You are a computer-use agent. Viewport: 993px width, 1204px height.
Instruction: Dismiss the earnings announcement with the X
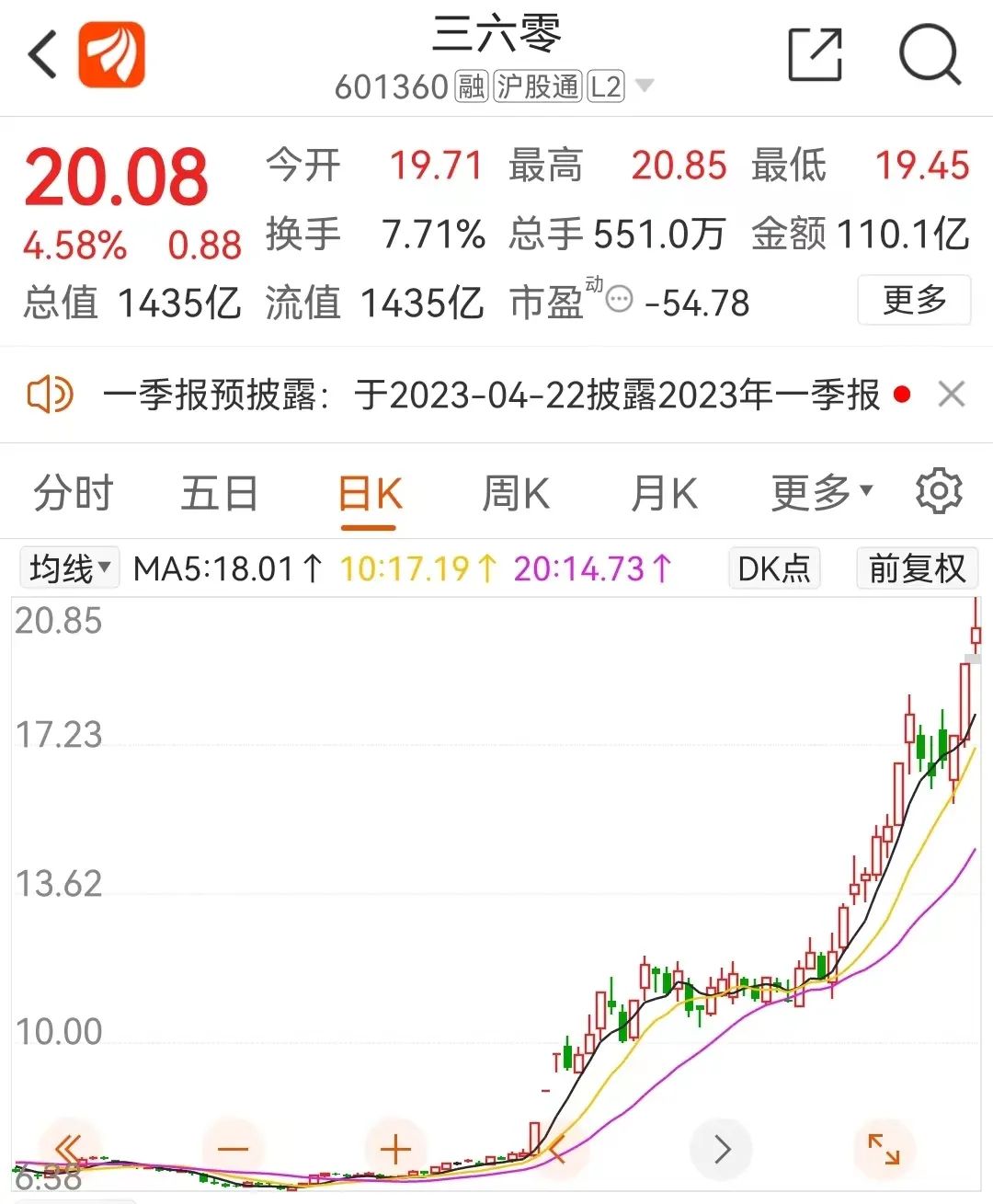click(952, 395)
